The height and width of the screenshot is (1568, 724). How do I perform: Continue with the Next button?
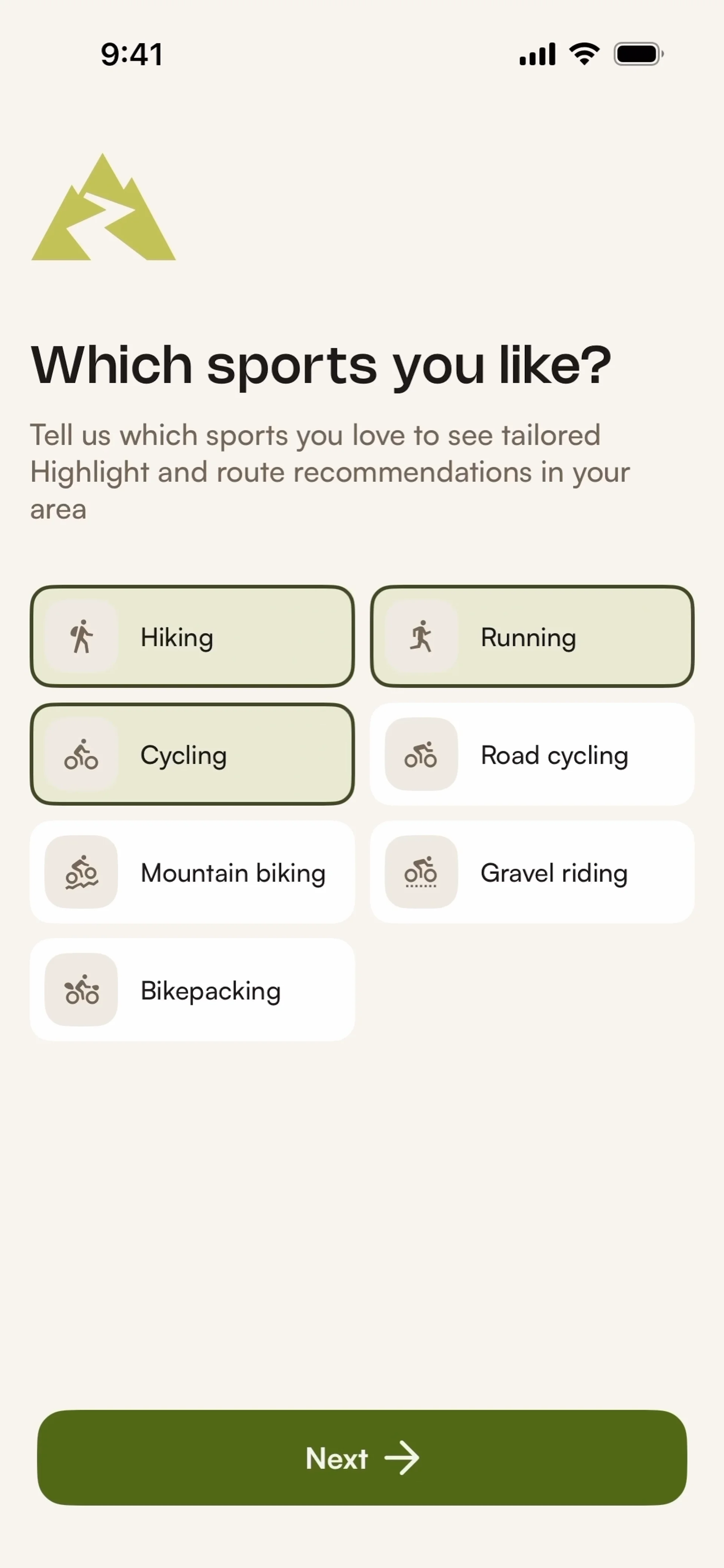click(362, 1458)
